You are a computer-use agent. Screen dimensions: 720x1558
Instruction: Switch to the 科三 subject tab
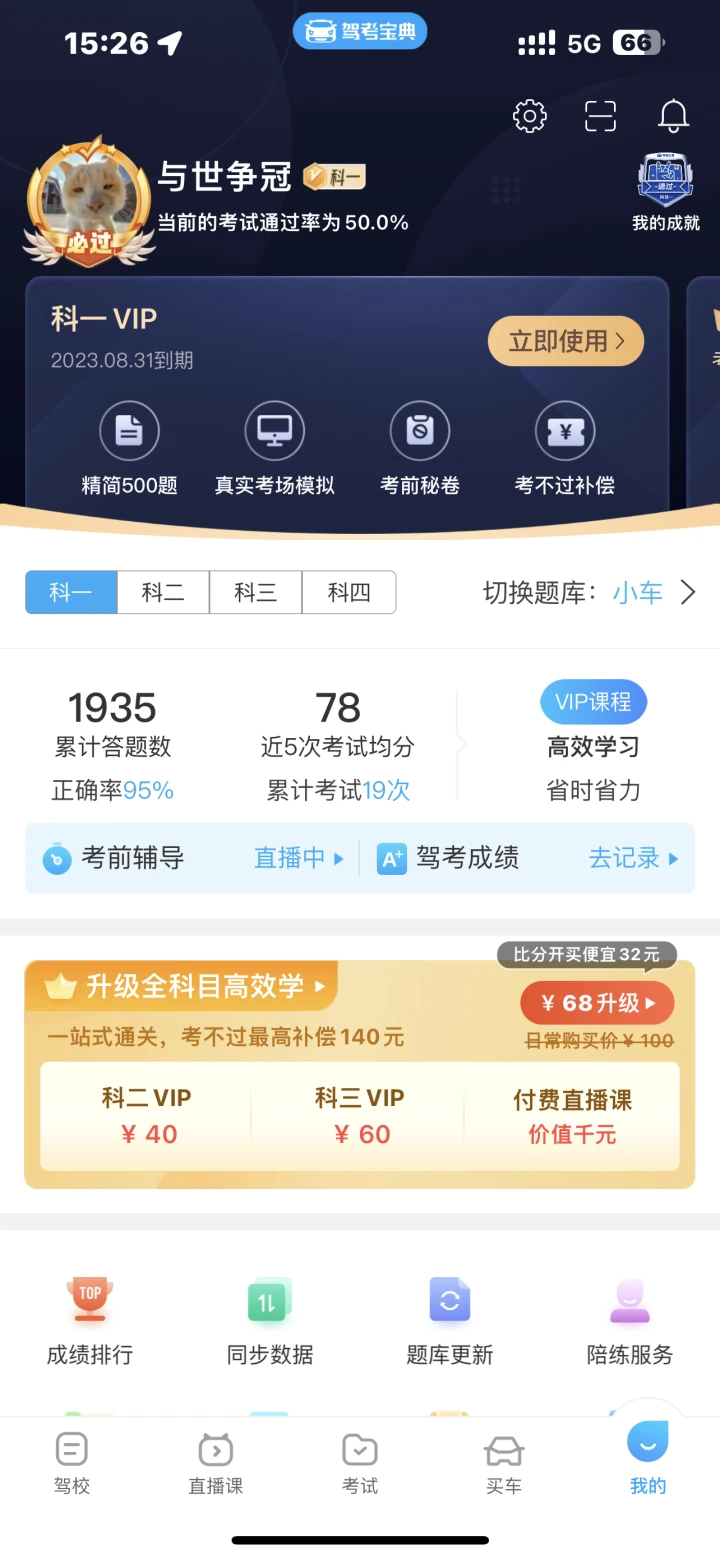[x=256, y=592]
